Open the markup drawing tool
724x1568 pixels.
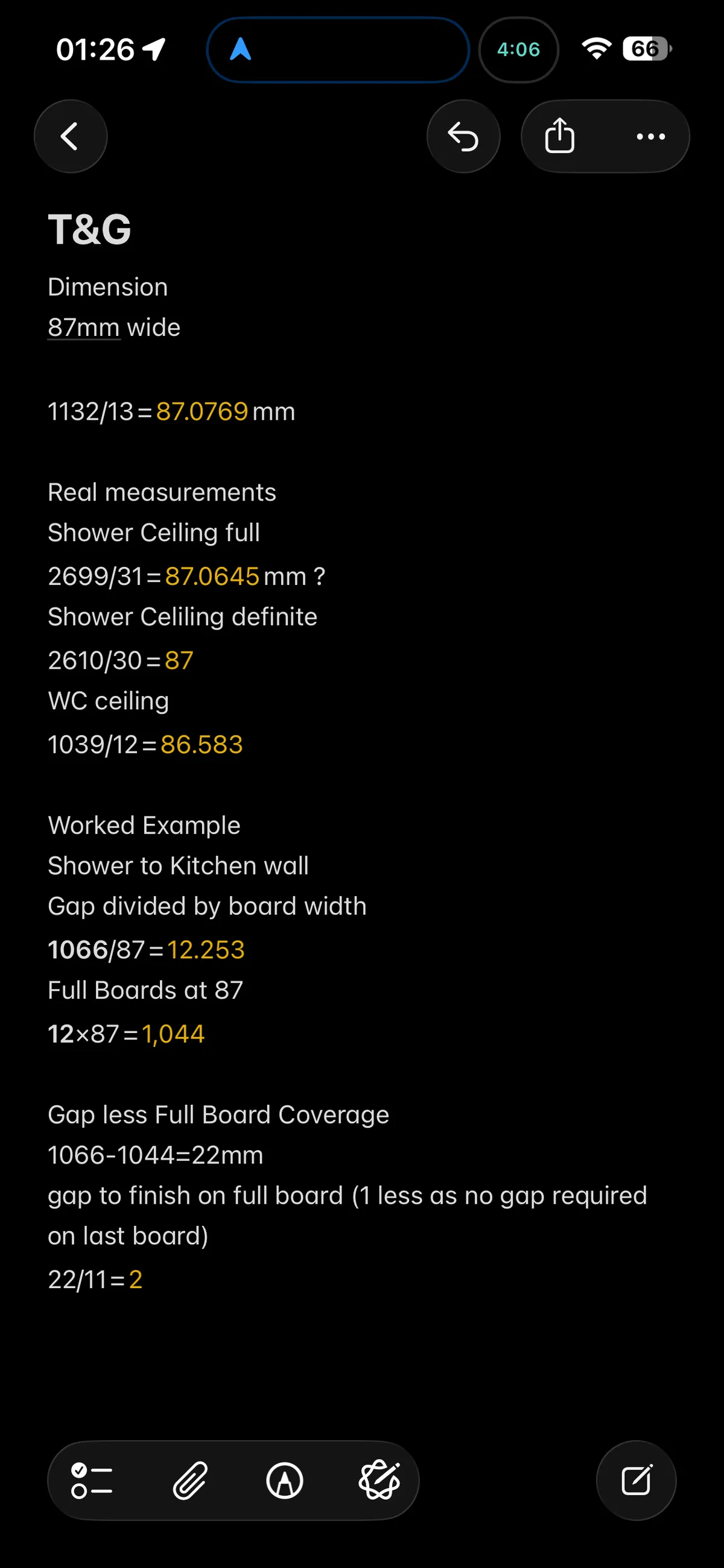284,1481
